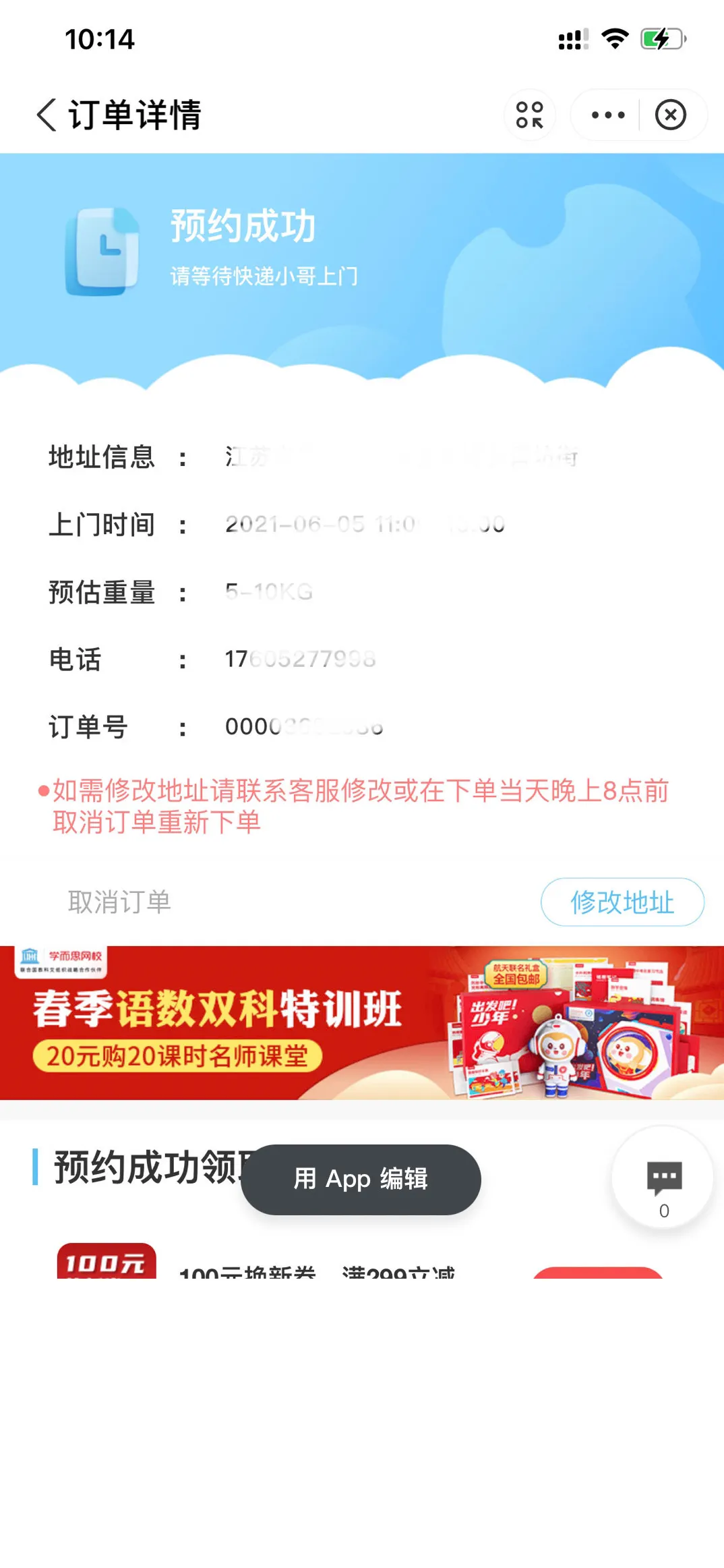Open the mini program switcher icon
The width and height of the screenshot is (724, 1568).
click(x=530, y=115)
